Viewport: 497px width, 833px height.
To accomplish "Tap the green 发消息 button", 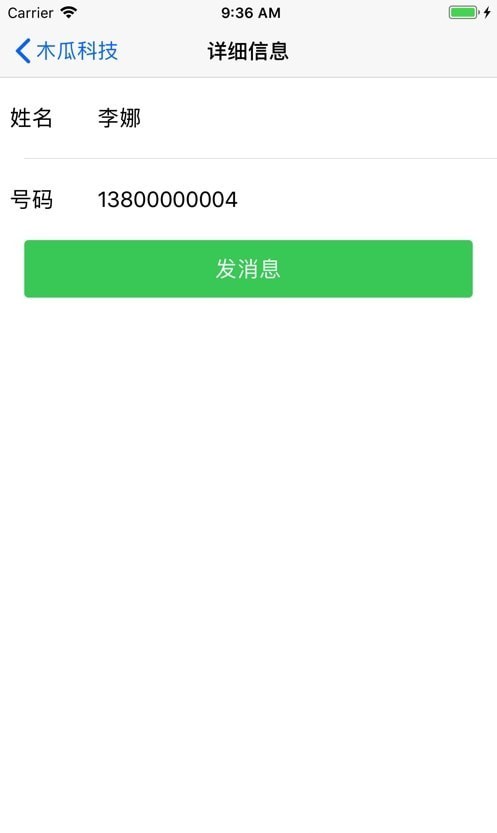I will click(x=248, y=269).
